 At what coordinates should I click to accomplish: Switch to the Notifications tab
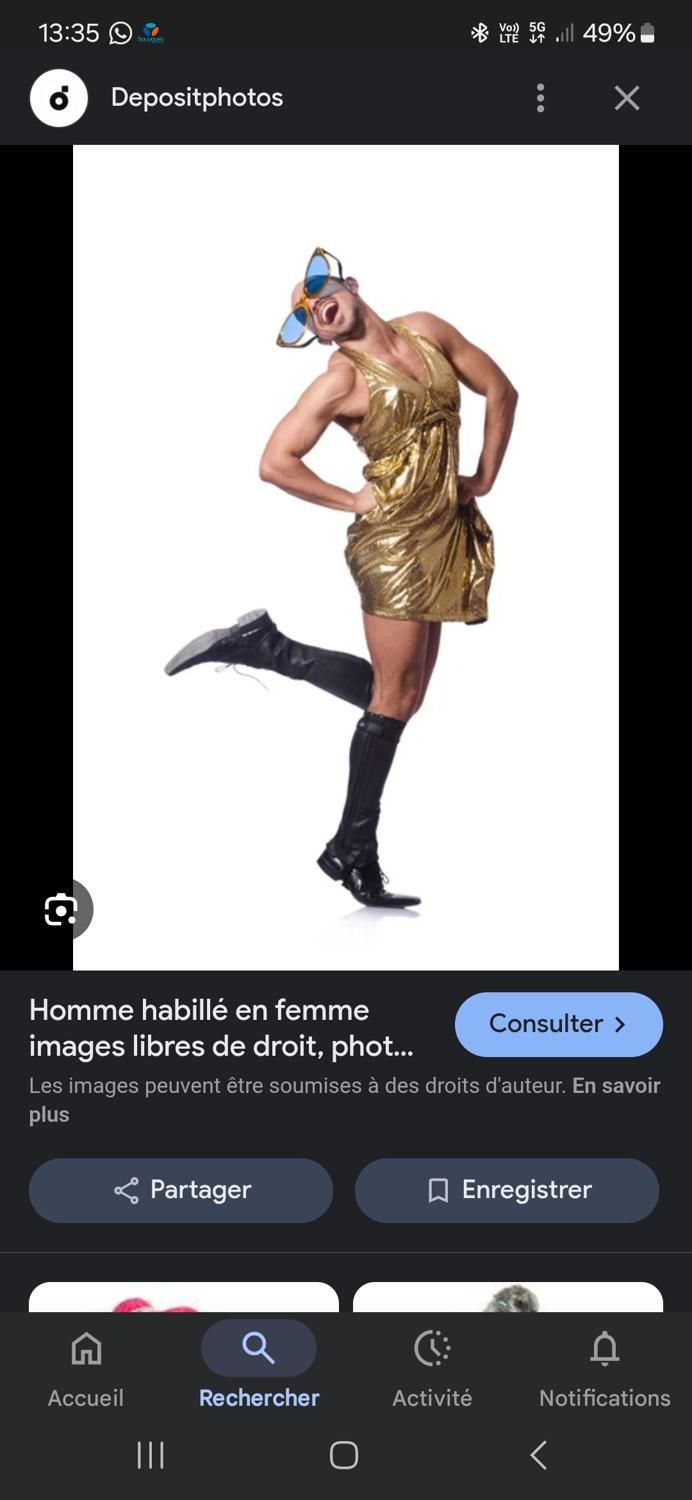point(605,1368)
